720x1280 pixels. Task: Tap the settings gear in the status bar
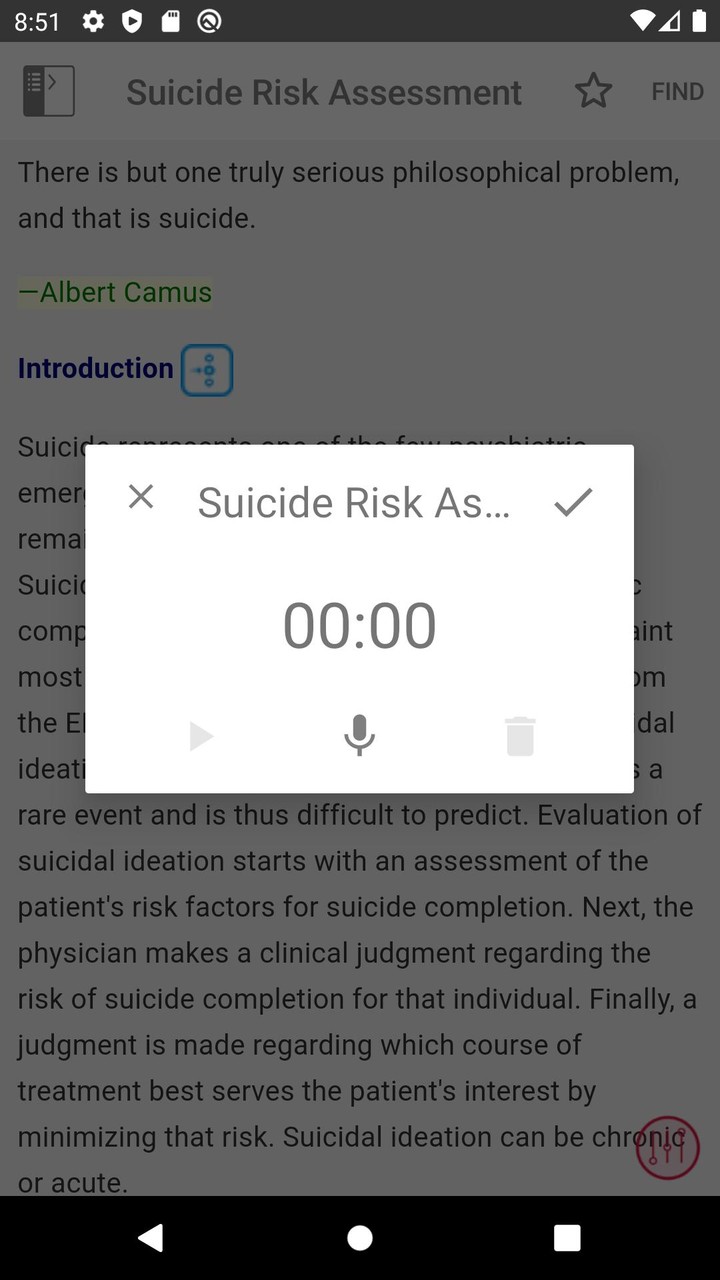tap(93, 20)
